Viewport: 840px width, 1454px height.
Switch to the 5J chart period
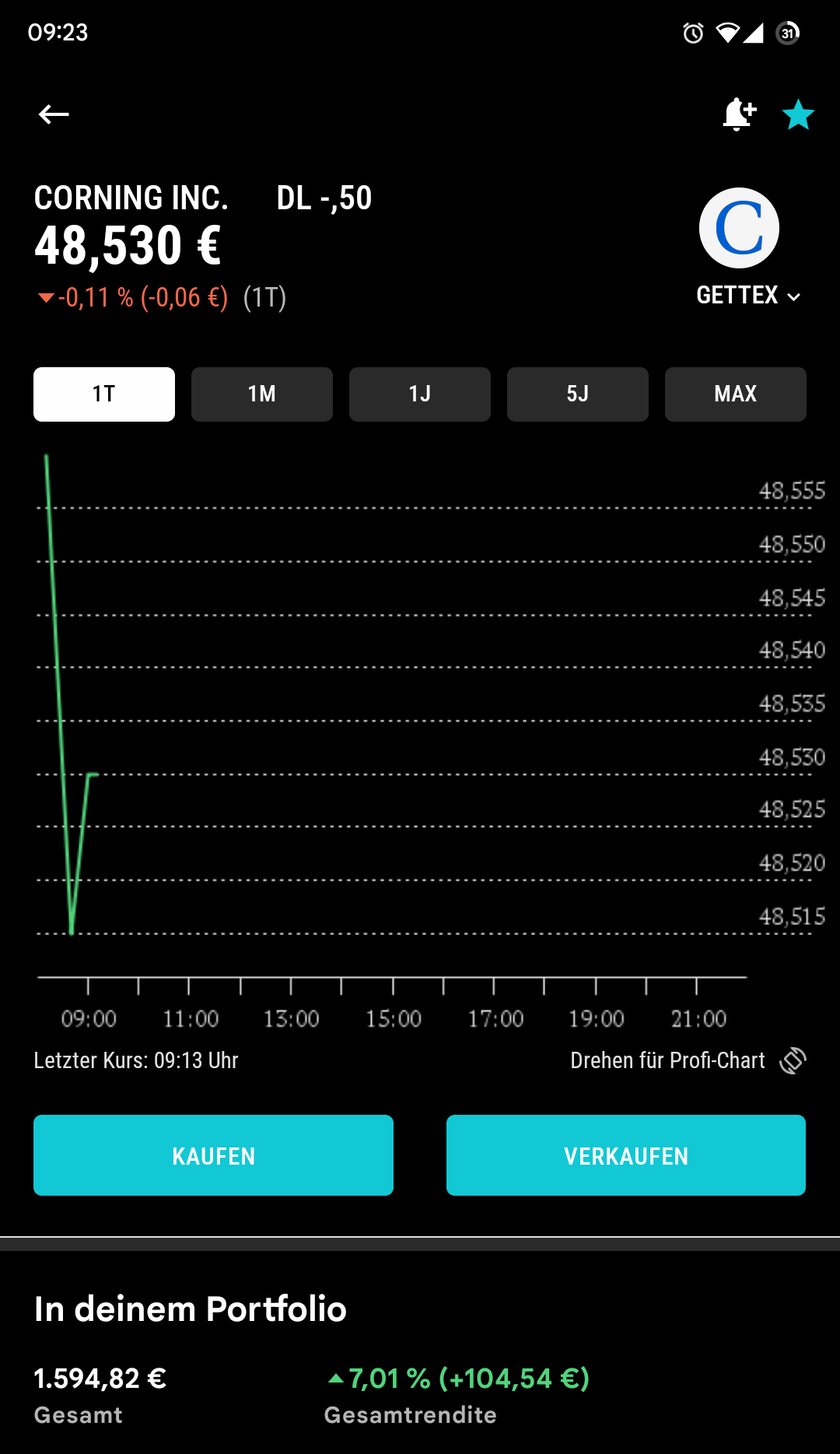tap(578, 394)
